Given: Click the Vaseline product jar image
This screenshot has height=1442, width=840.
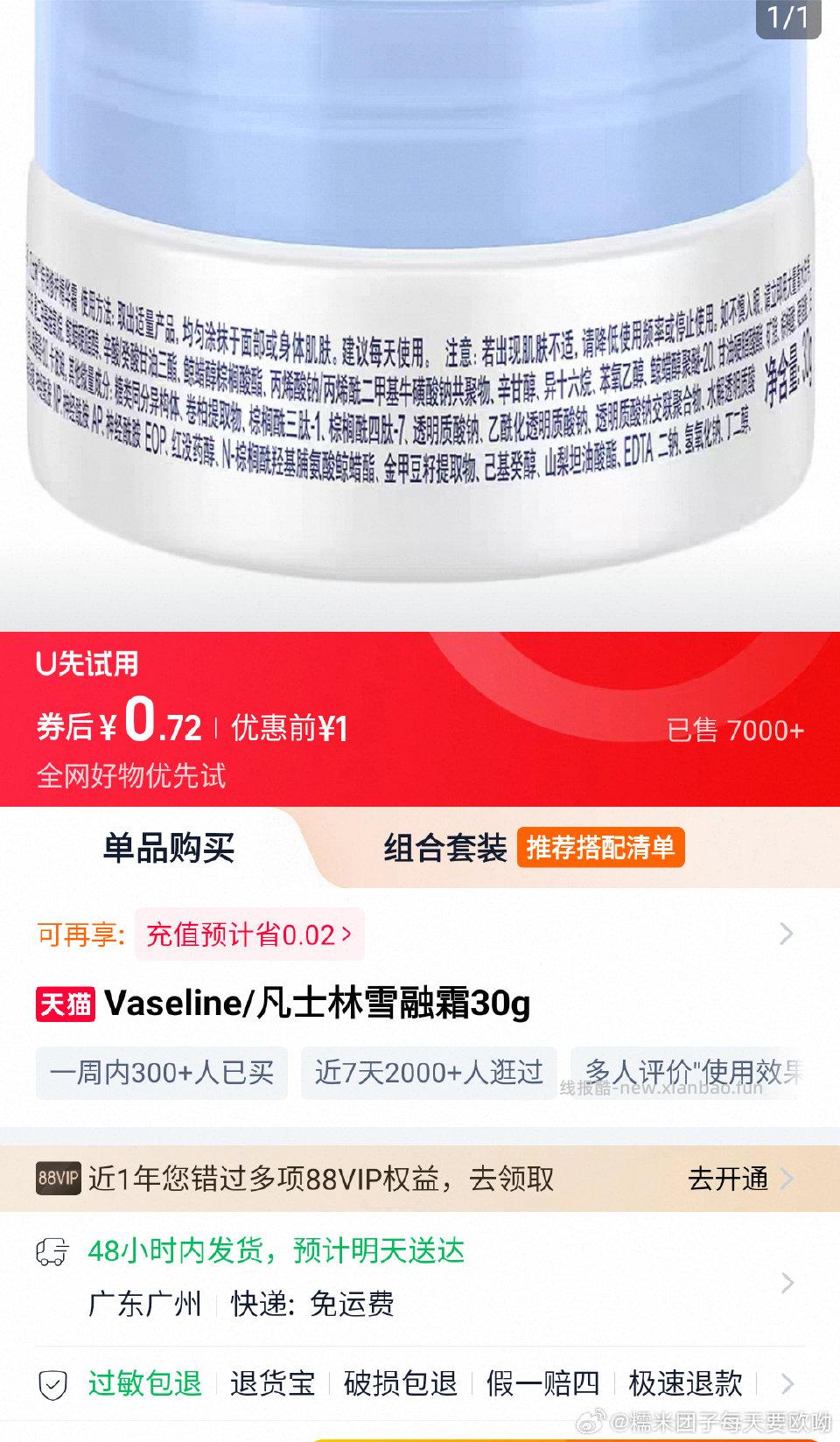Looking at the screenshot, I should (x=420, y=306).
